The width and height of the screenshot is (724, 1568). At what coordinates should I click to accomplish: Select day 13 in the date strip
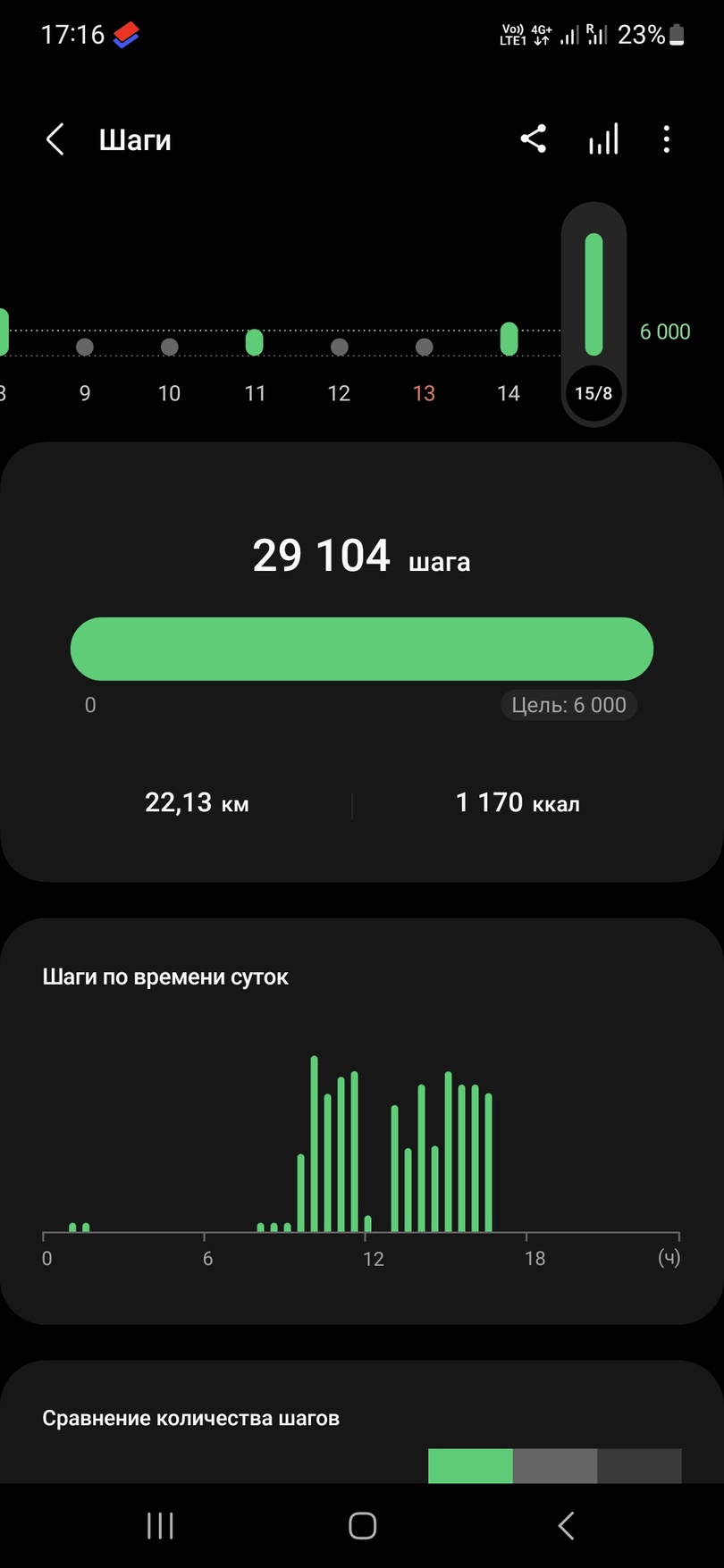pyautogui.click(x=424, y=368)
